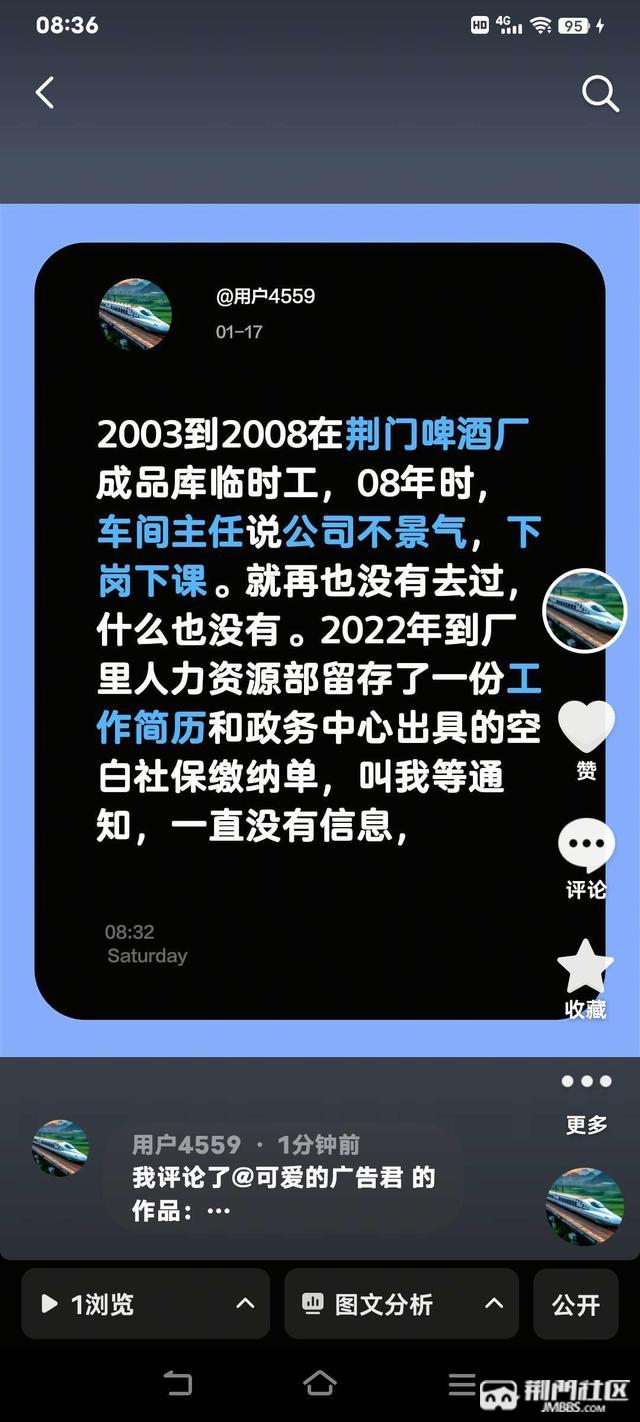Add this post to favorites with the star
The image size is (640, 1422).
click(x=586, y=967)
